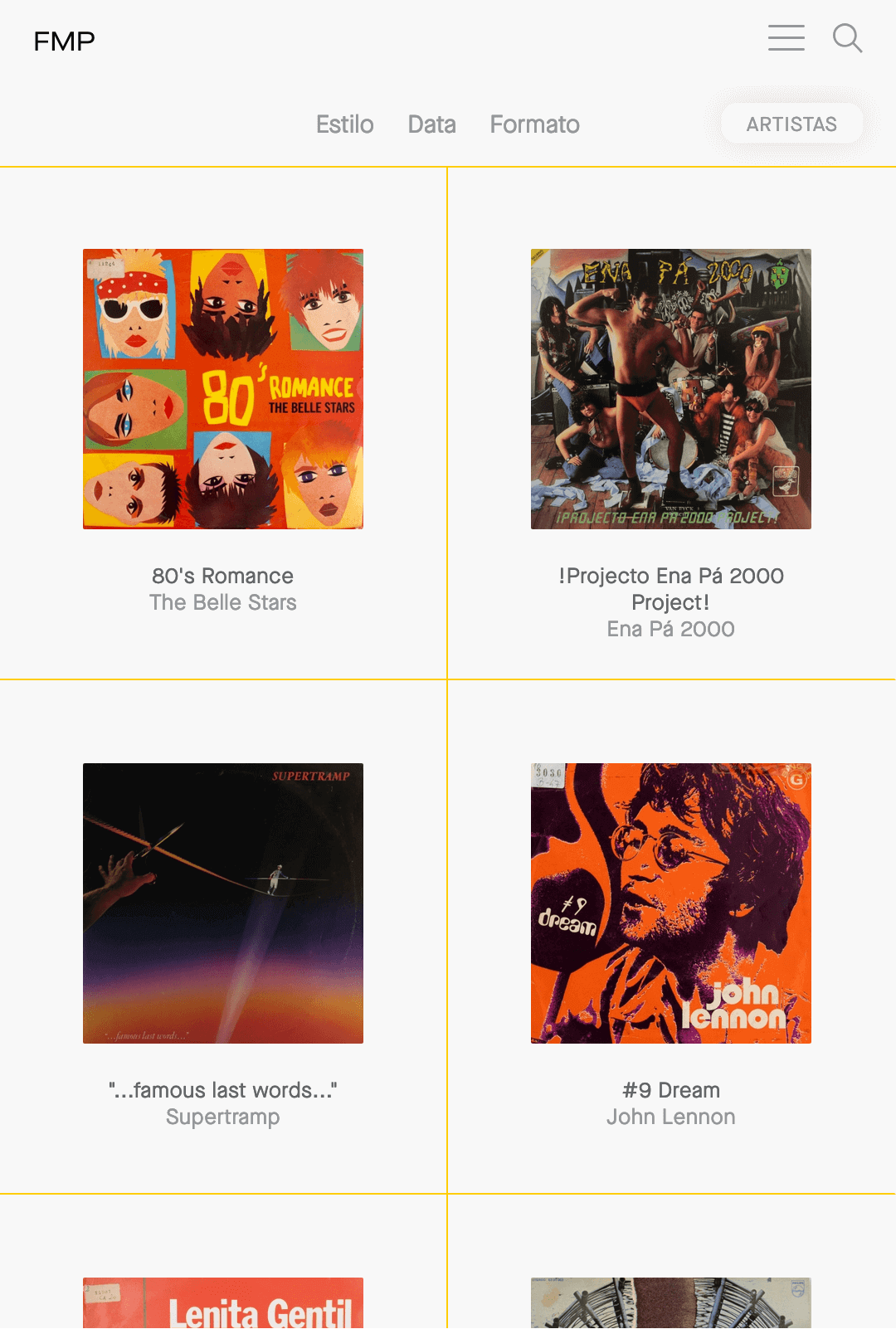Open the Projecto Ena Pá 2000 album

point(670,389)
